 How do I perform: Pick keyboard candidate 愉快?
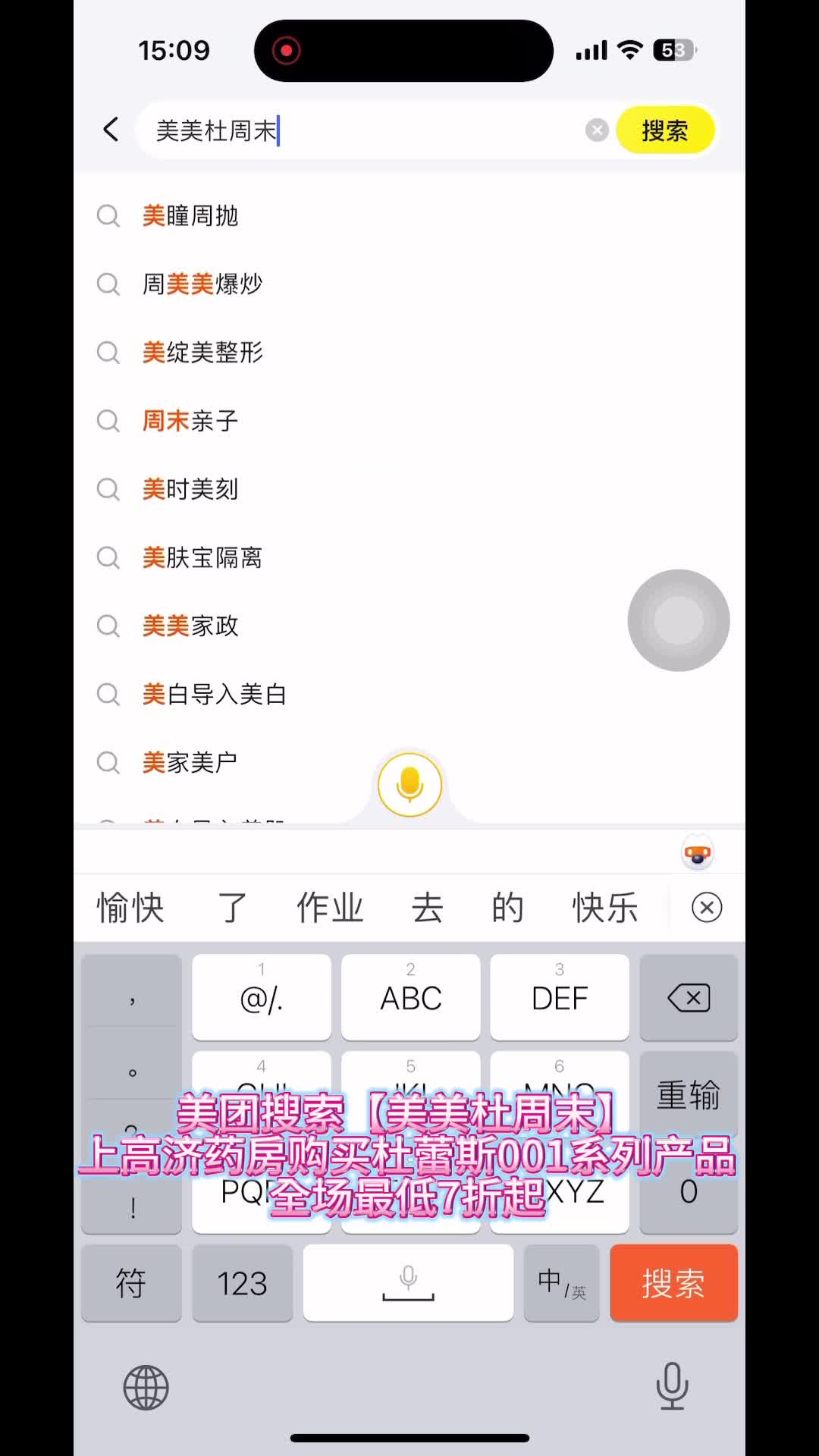click(x=130, y=908)
